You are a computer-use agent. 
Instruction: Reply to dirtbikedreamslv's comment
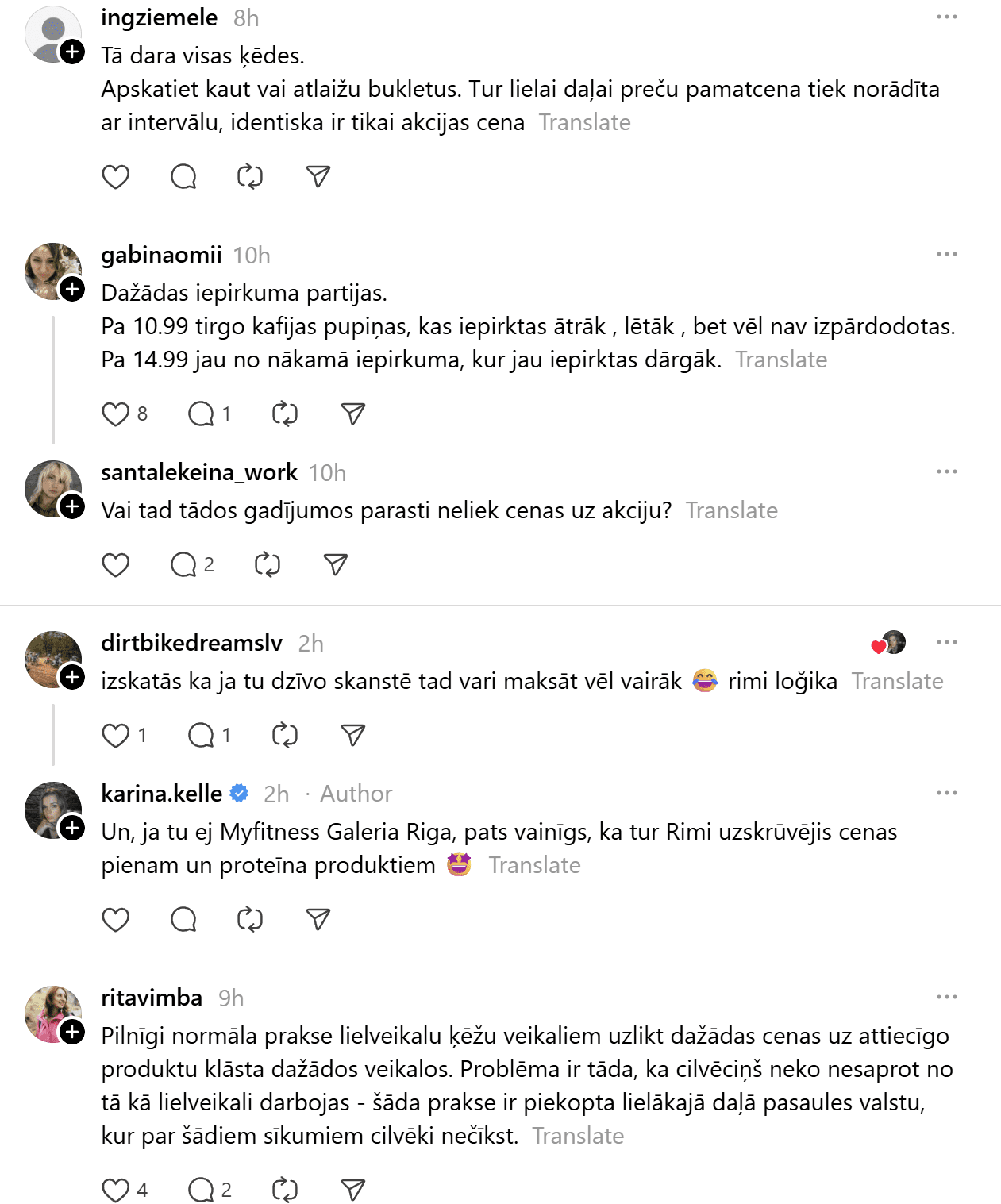click(x=201, y=735)
